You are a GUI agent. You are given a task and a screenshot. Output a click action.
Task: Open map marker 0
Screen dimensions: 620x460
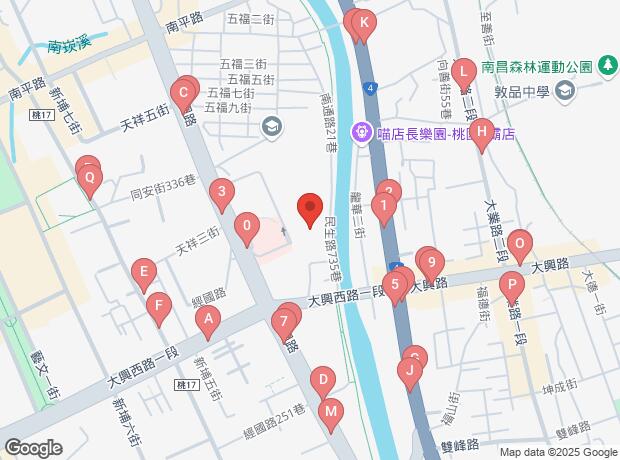247,226
